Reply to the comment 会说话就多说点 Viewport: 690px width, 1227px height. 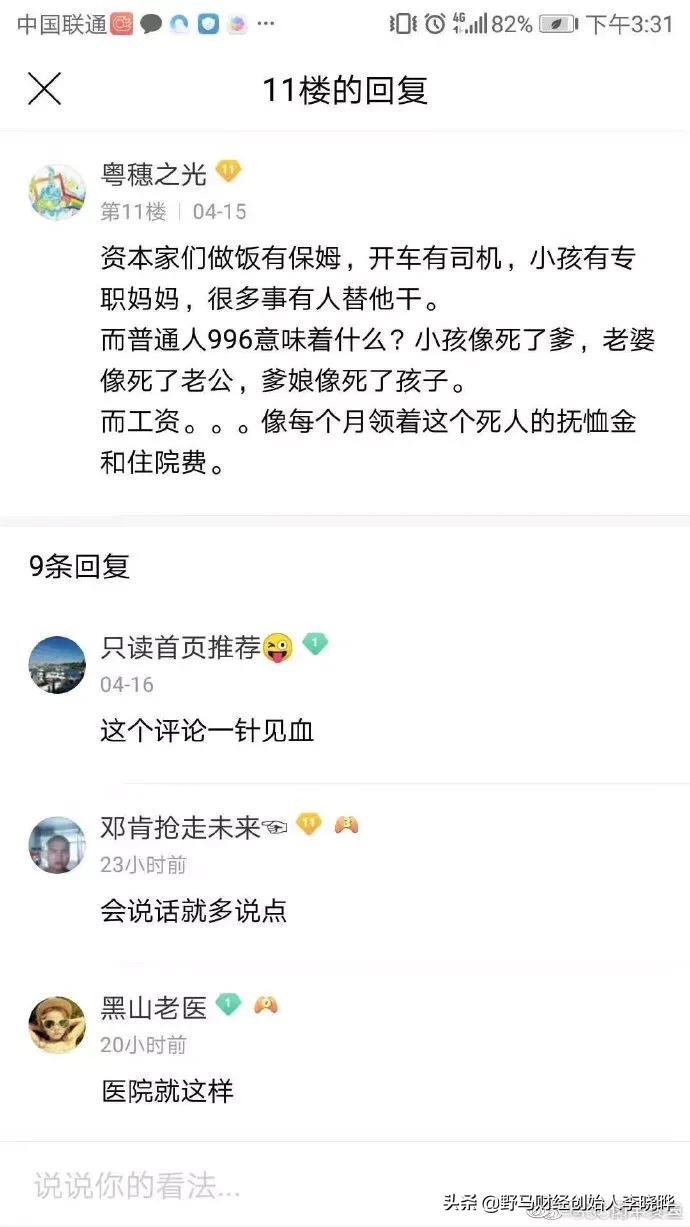pos(193,911)
